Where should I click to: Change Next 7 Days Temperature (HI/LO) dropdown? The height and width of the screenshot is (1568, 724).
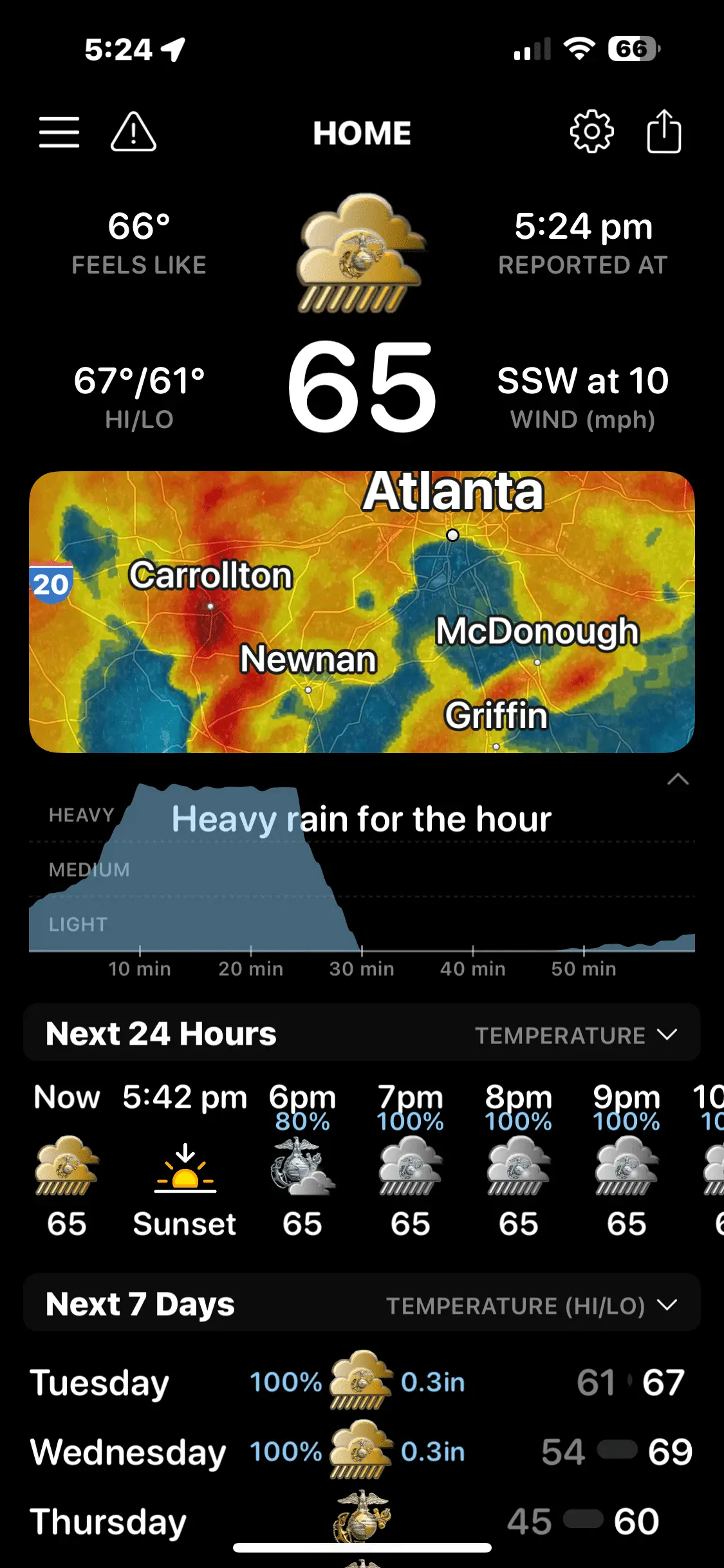(x=531, y=1306)
